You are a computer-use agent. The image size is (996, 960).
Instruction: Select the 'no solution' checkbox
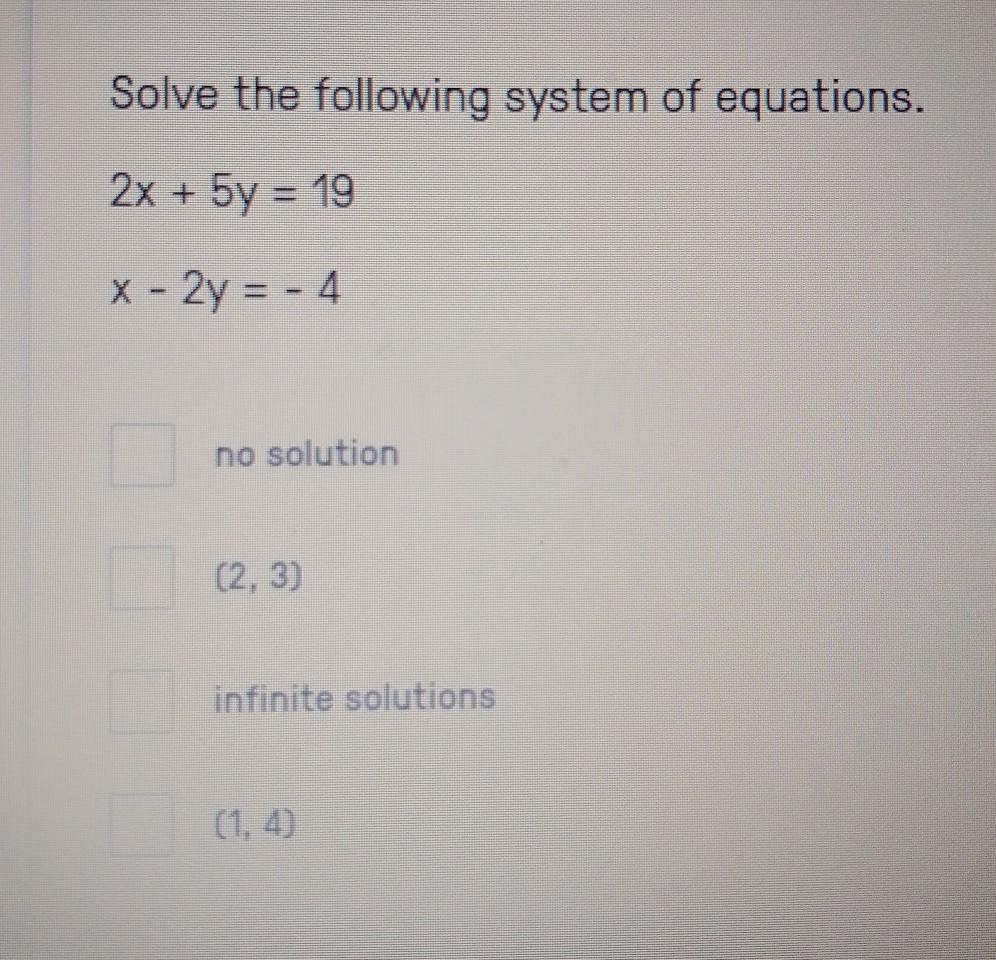[x=142, y=455]
